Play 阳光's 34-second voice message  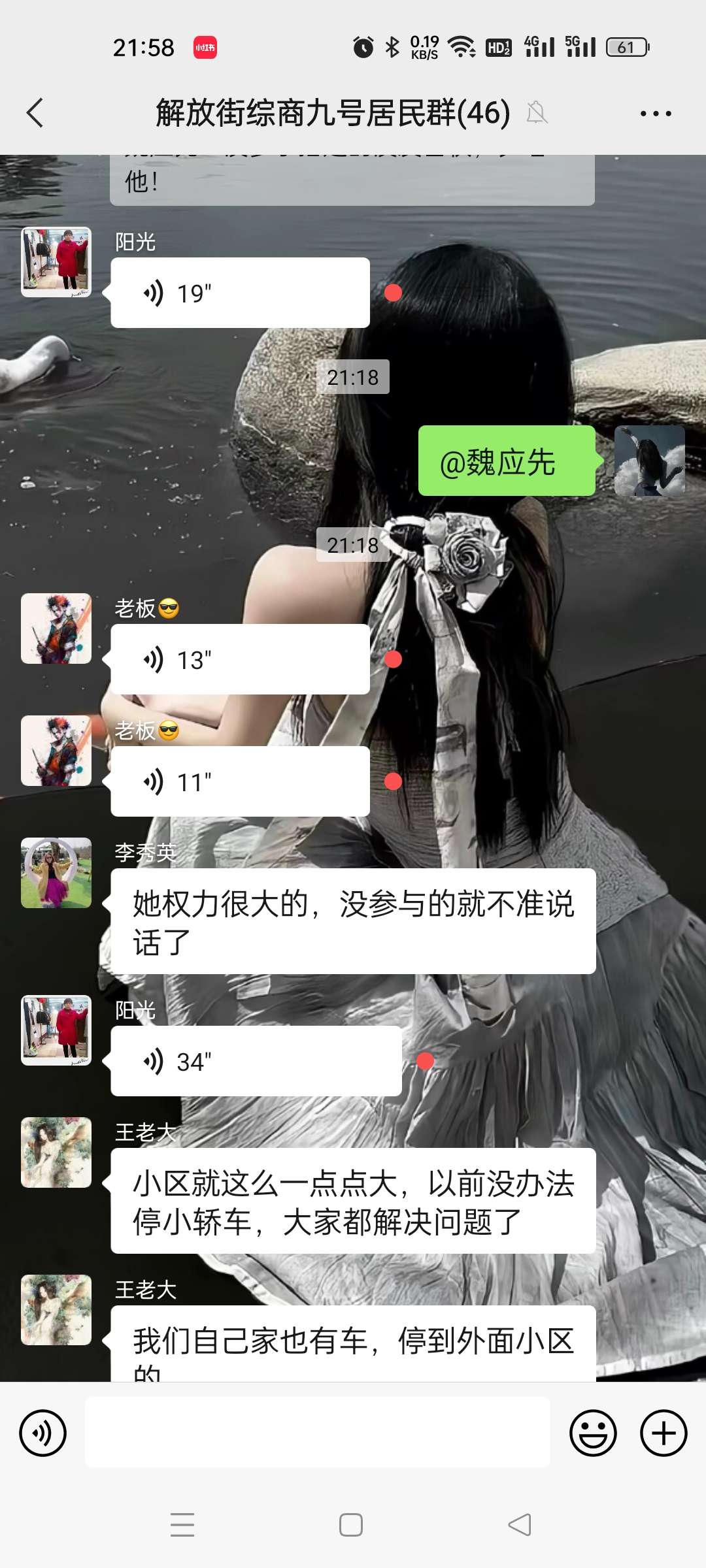pyautogui.click(x=256, y=1062)
